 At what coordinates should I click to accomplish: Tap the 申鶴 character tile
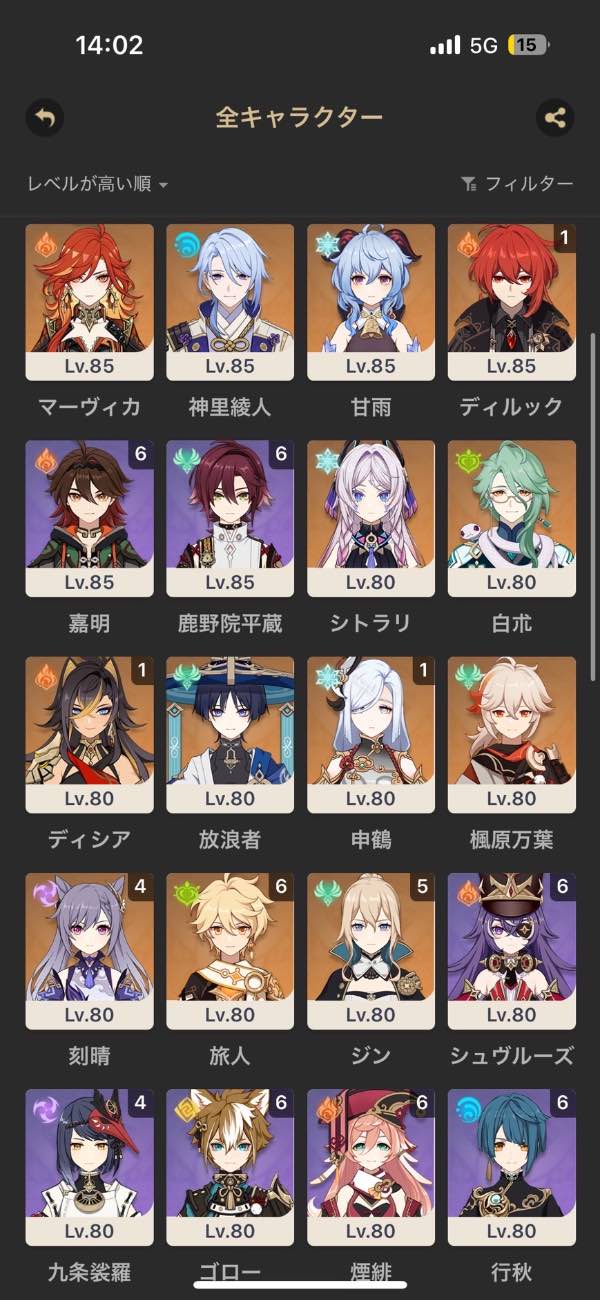371,734
